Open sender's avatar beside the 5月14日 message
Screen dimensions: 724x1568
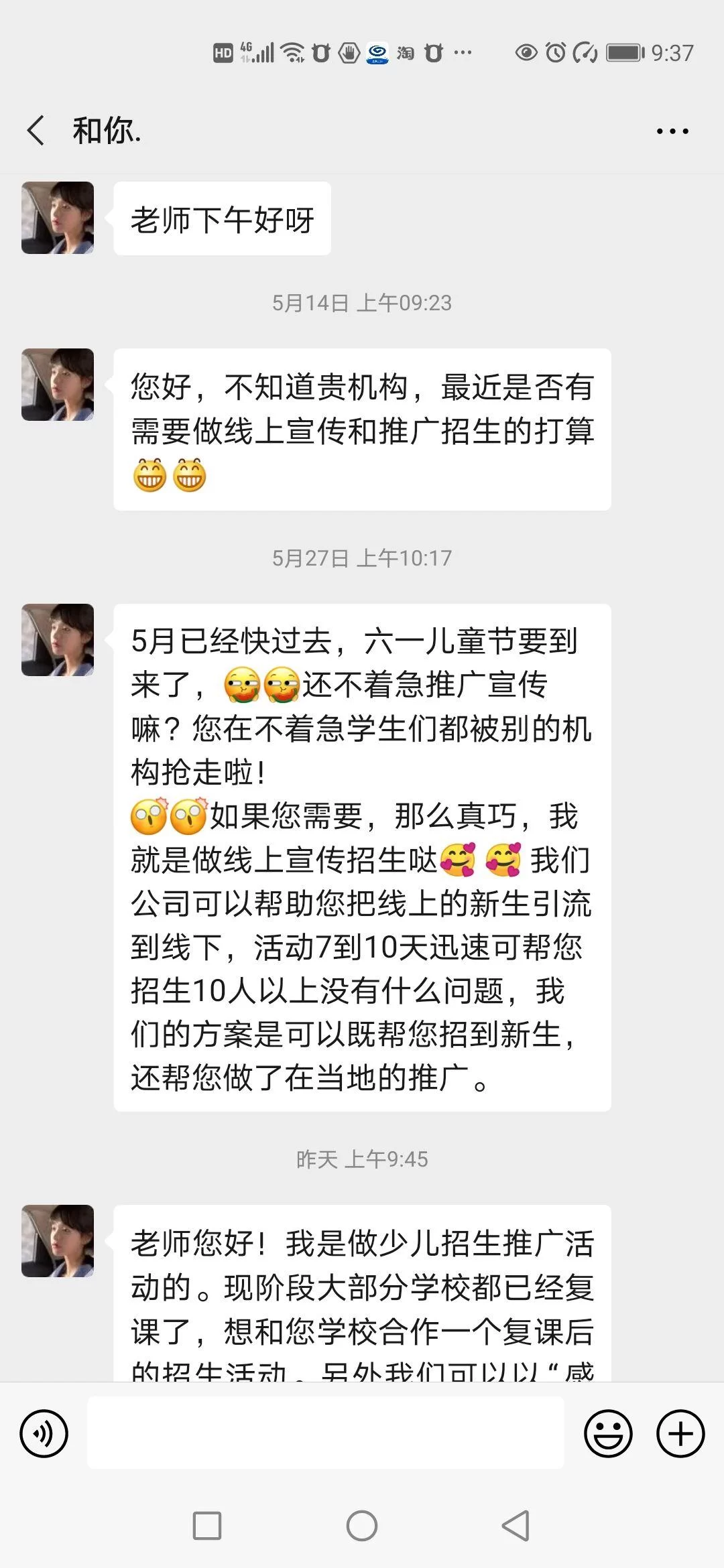pyautogui.click(x=58, y=385)
